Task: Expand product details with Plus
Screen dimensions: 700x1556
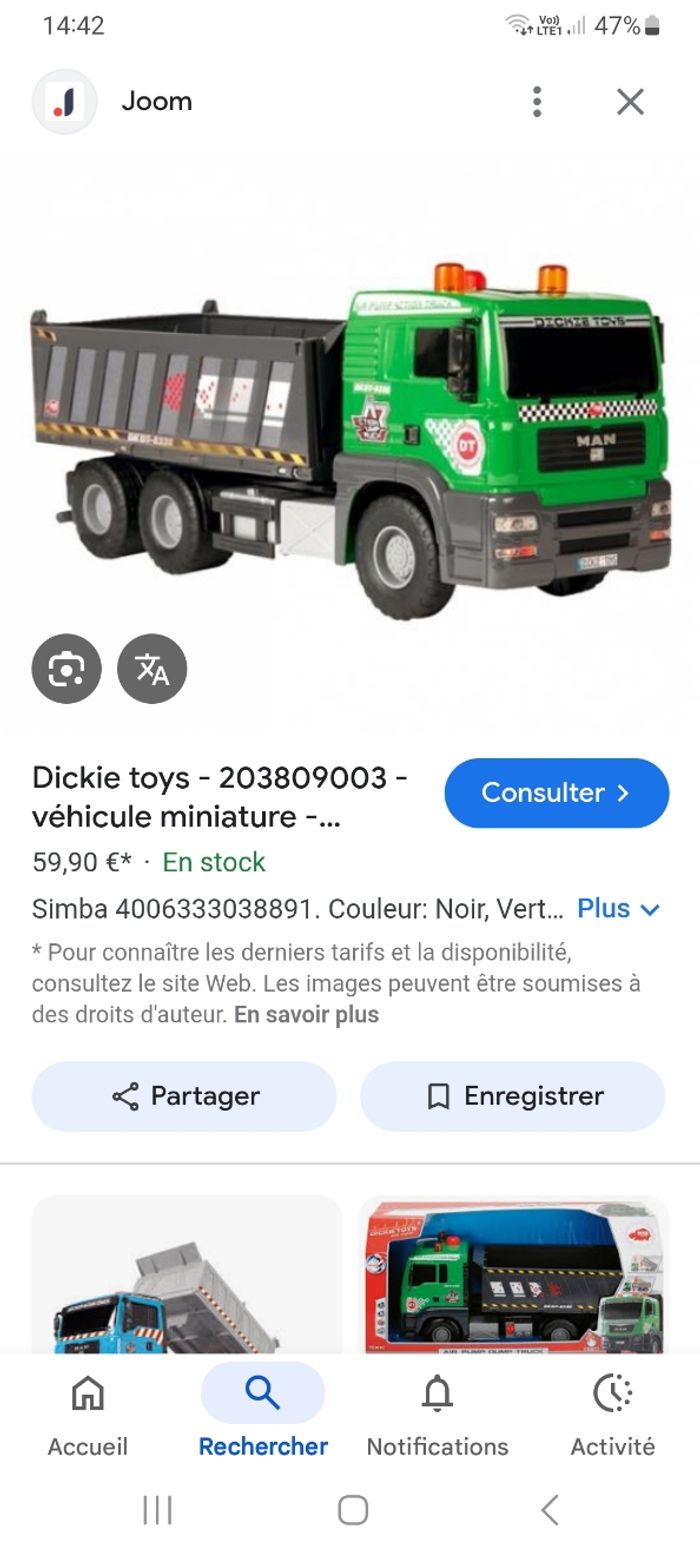Action: click(x=619, y=908)
